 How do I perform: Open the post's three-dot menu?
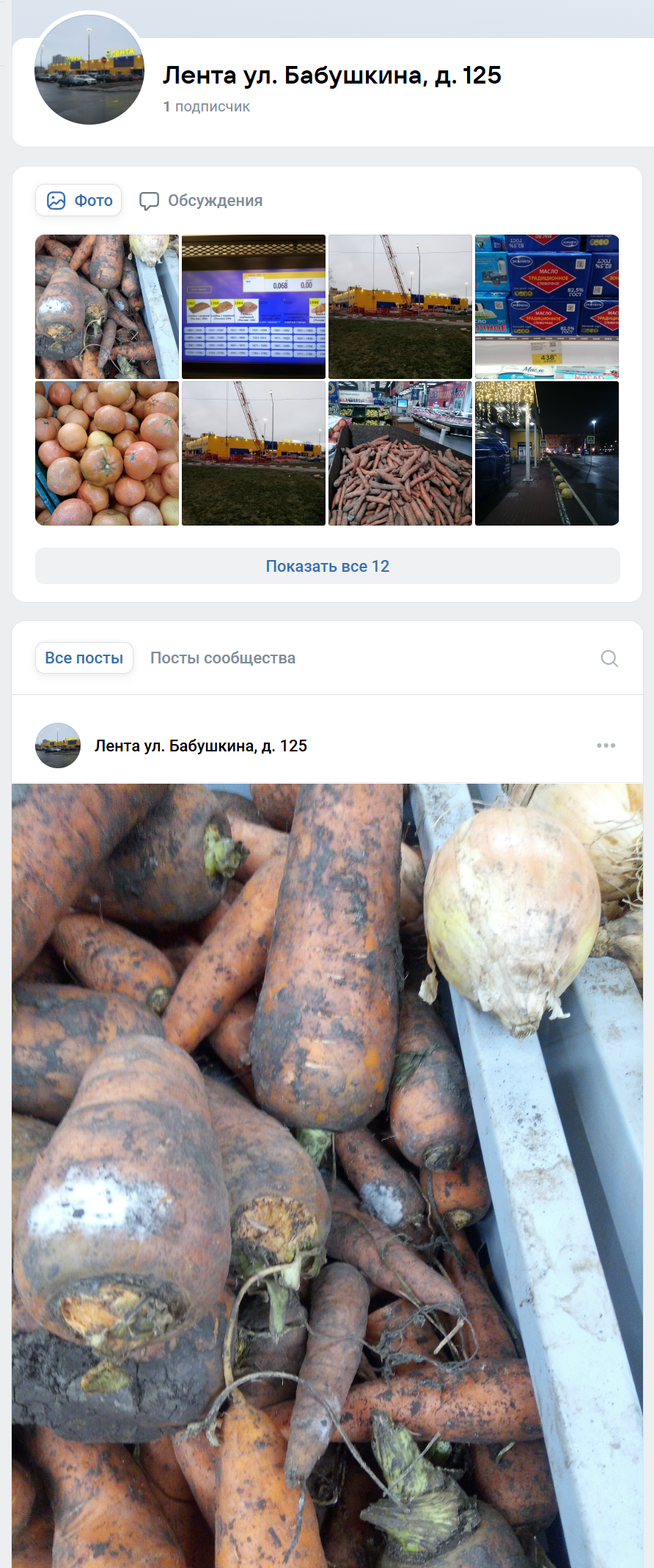[x=606, y=746]
